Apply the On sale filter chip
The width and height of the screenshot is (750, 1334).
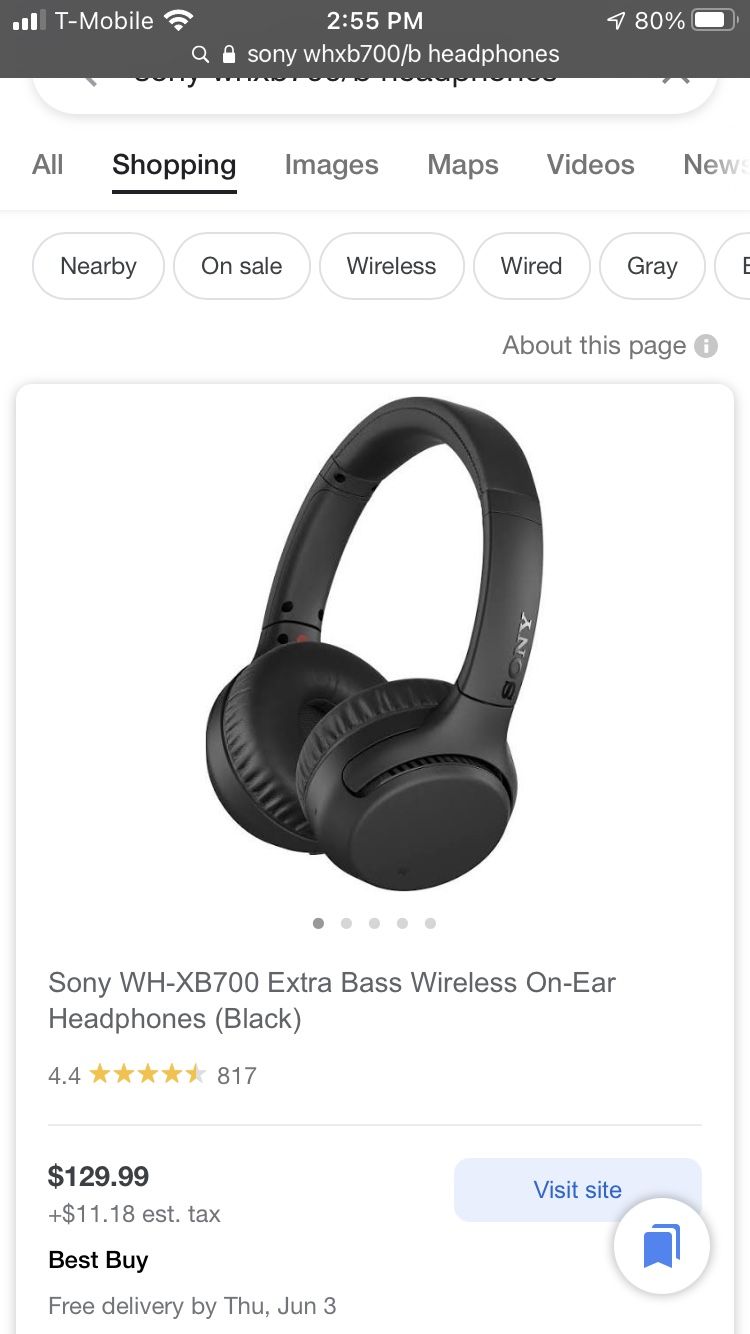point(241,266)
